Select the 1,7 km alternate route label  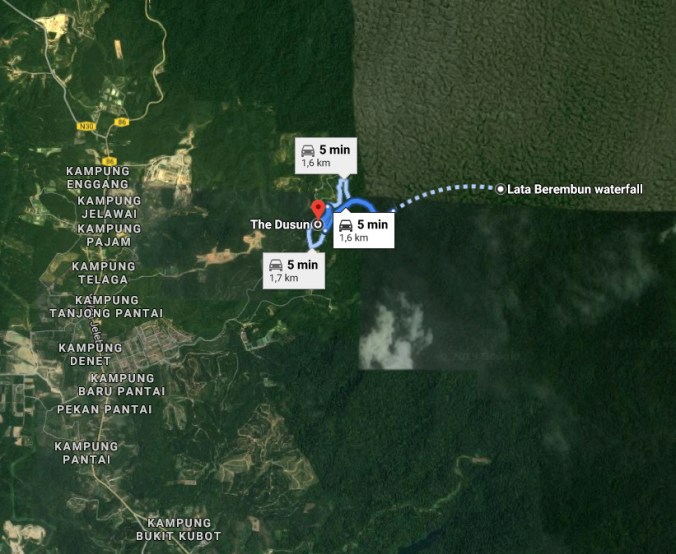(294, 270)
